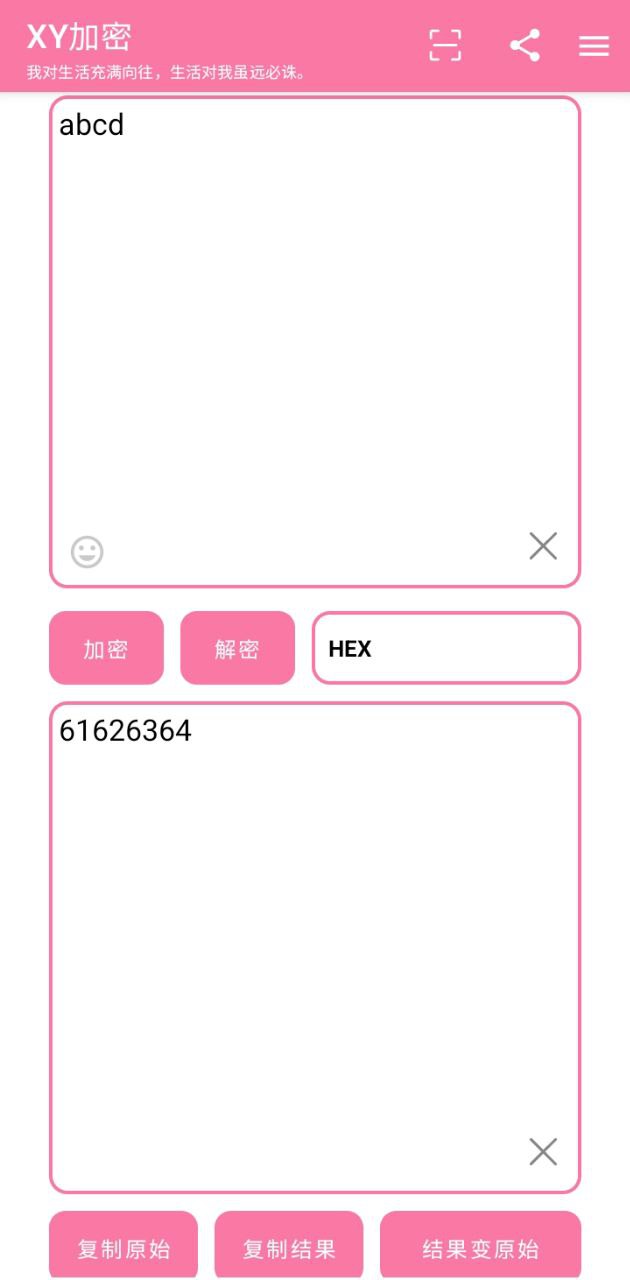Clear the original input text box
630x1280 pixels.
click(543, 546)
